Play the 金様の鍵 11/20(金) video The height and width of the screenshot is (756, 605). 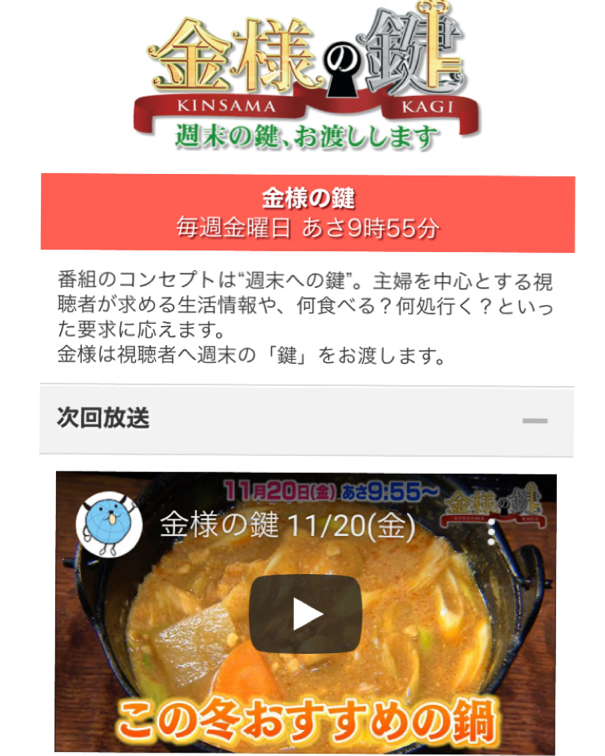(x=305, y=613)
